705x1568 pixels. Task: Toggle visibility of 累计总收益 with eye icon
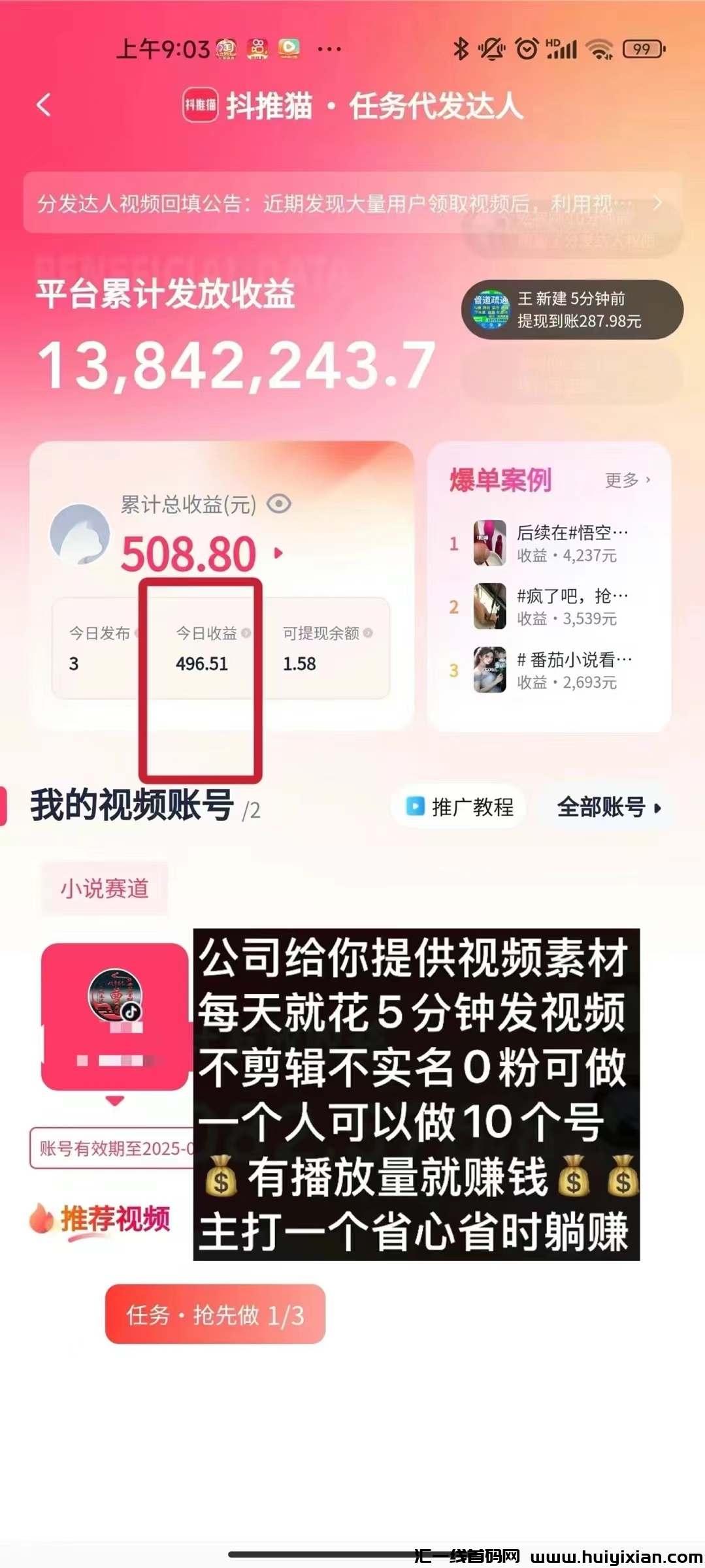click(x=279, y=504)
